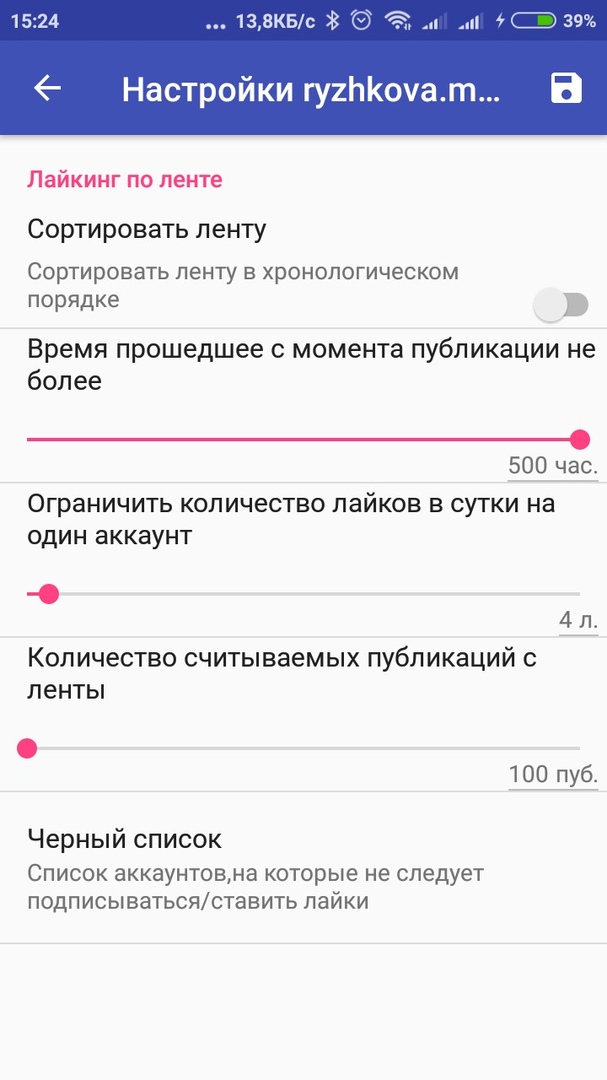Enable chronological feed sorting switch

[x=560, y=305]
